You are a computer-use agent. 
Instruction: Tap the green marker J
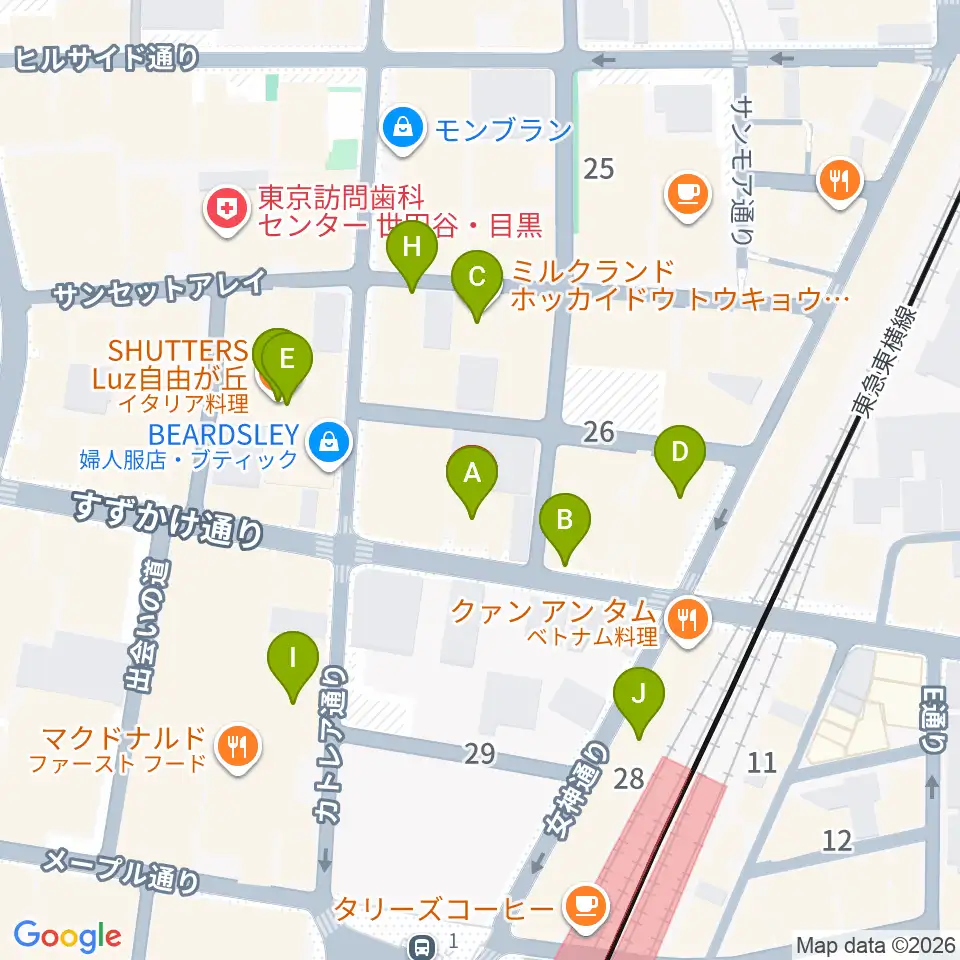coord(639,703)
